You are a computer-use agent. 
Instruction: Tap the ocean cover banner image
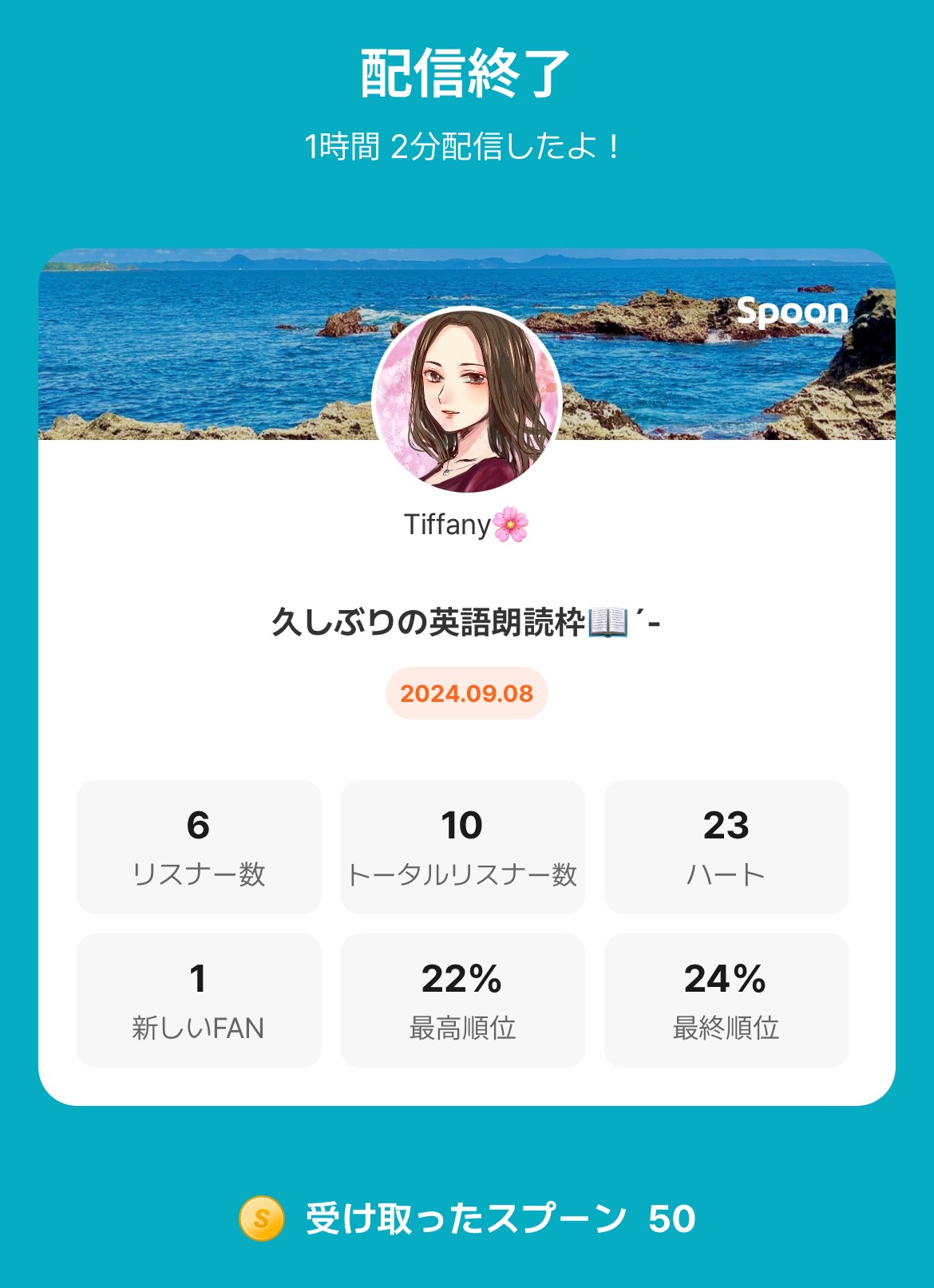(200, 319)
